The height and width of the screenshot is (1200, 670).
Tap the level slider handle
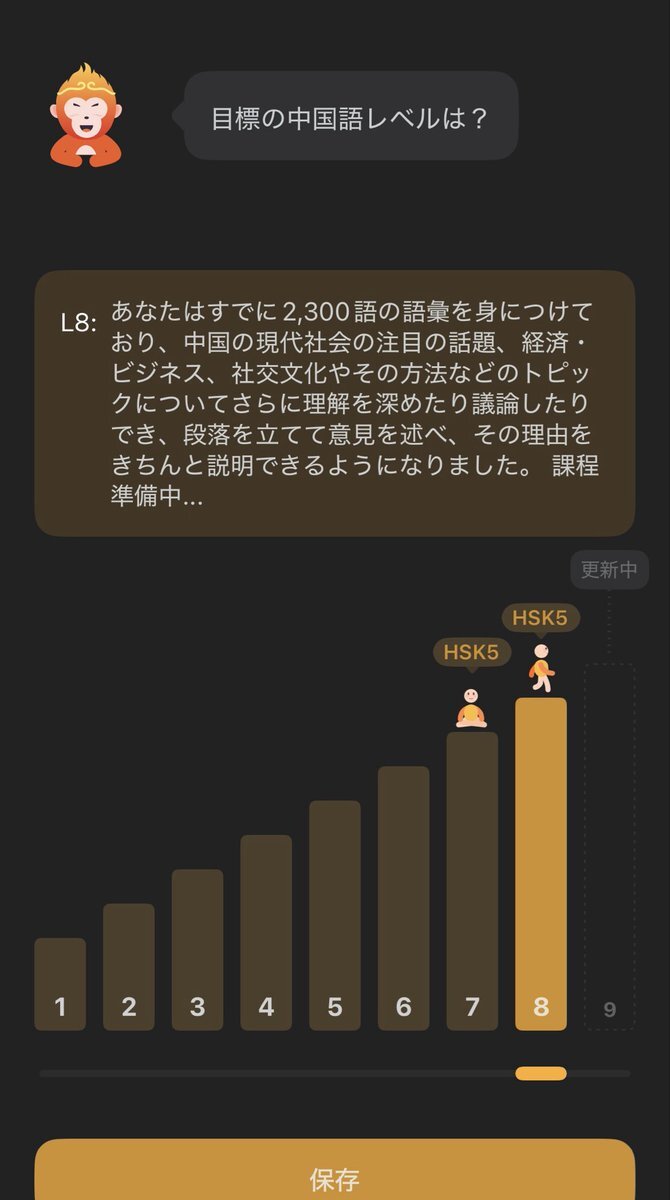541,1073
